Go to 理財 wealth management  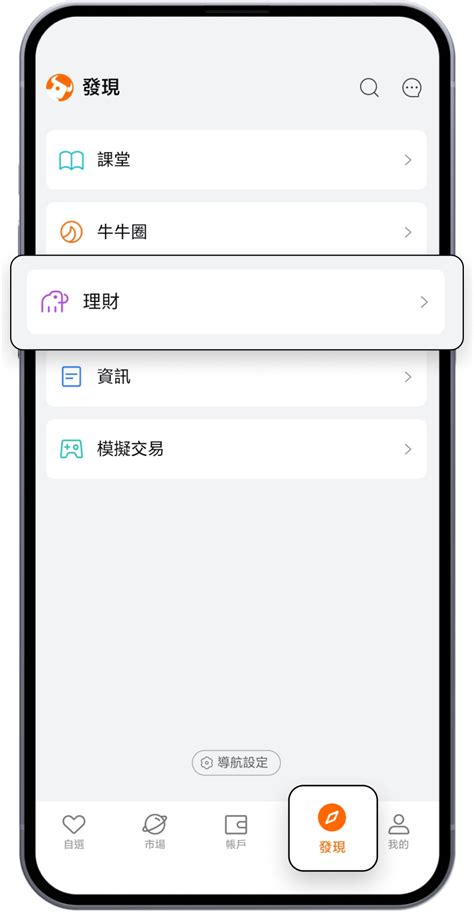(236, 302)
